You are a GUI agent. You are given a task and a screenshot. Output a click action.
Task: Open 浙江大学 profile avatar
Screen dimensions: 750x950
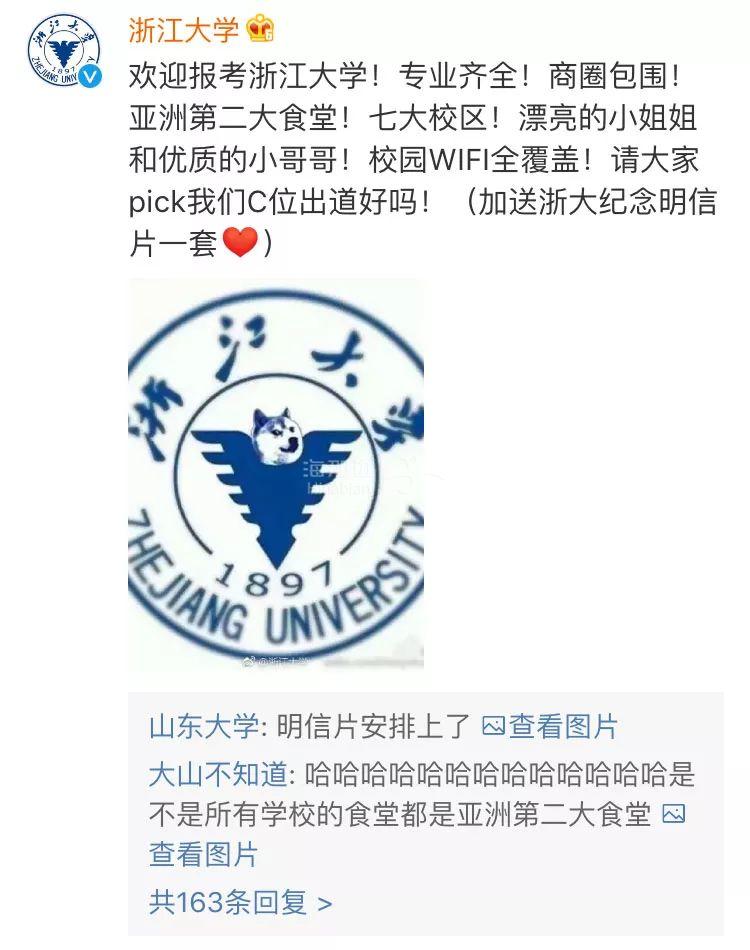[x=64, y=52]
